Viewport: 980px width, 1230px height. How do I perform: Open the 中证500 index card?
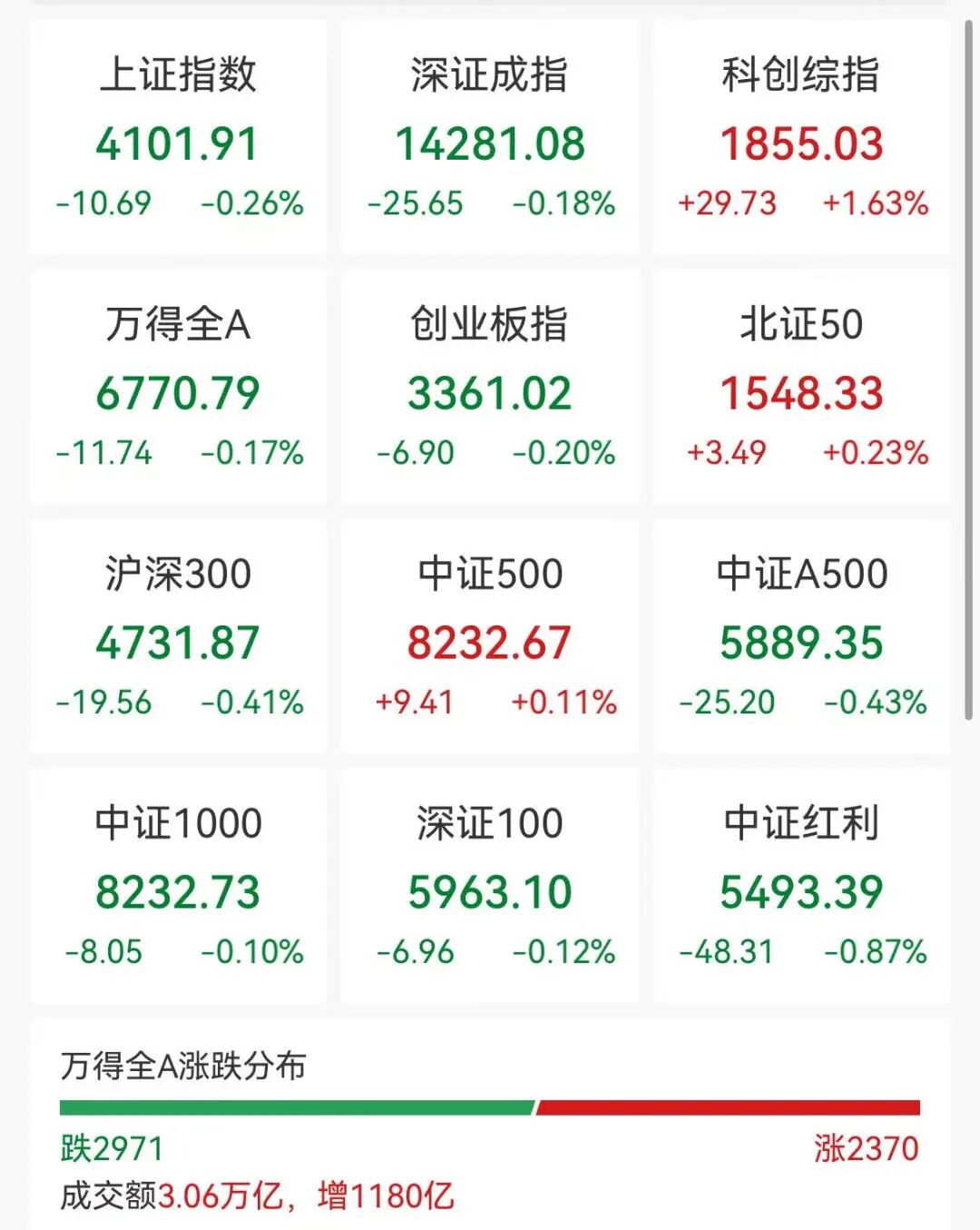490,637
